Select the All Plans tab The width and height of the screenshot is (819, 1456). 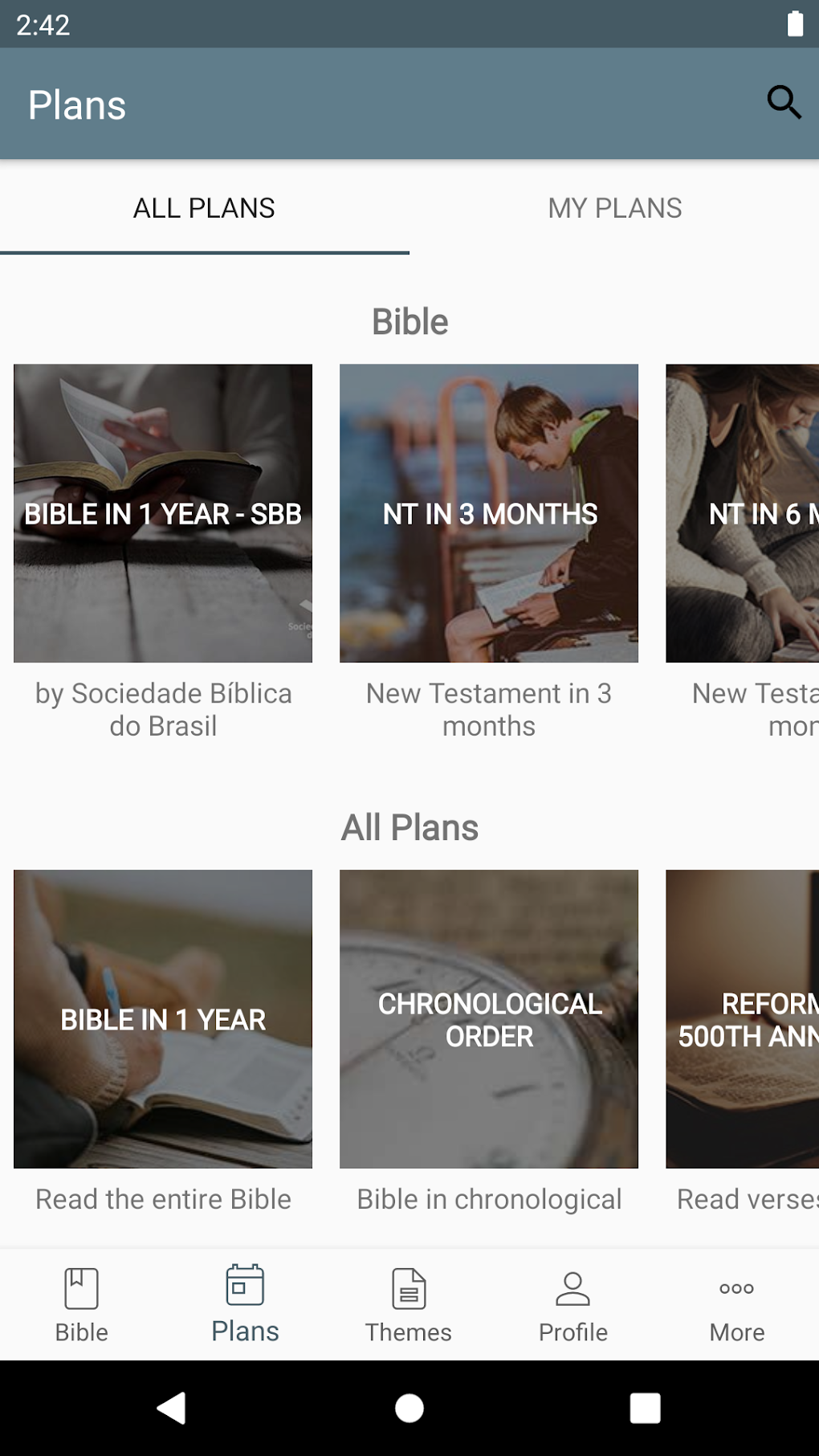(204, 208)
